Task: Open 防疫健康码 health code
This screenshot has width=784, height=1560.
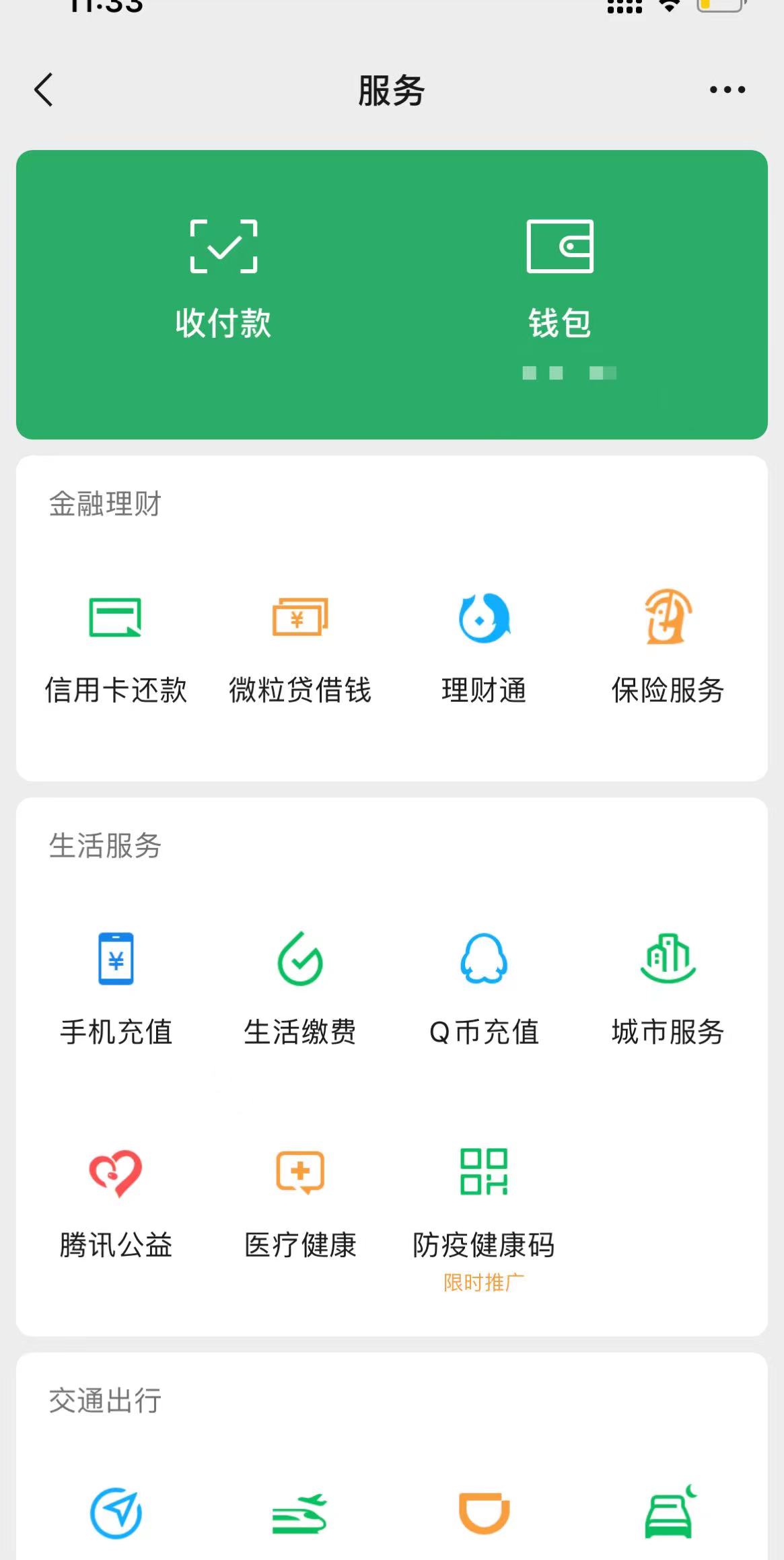Action: pos(483,1205)
